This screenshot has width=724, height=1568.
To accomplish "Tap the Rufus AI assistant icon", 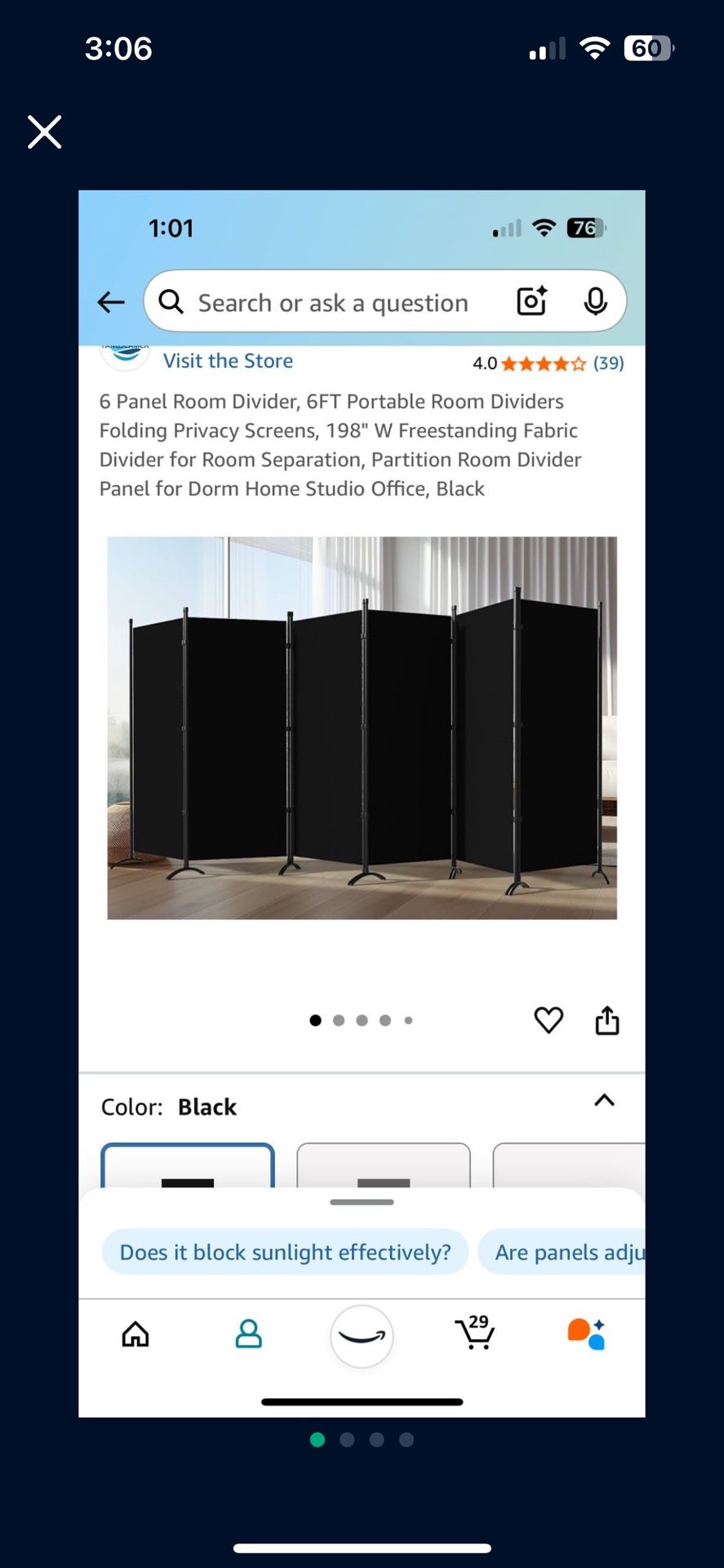I will [x=584, y=1333].
